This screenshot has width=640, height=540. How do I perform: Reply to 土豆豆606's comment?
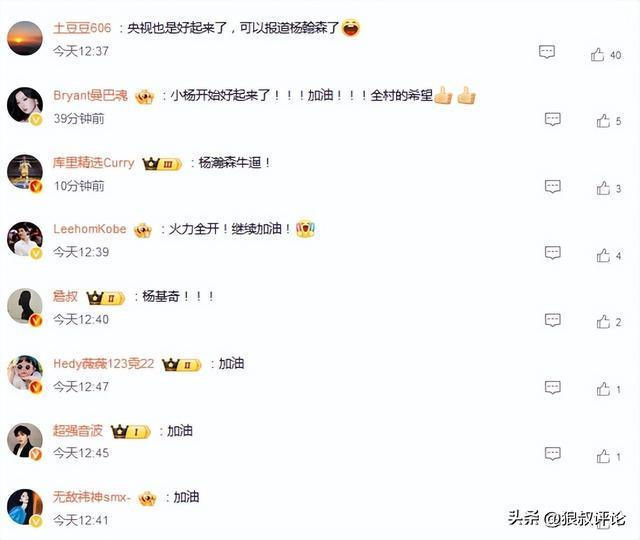(x=548, y=52)
